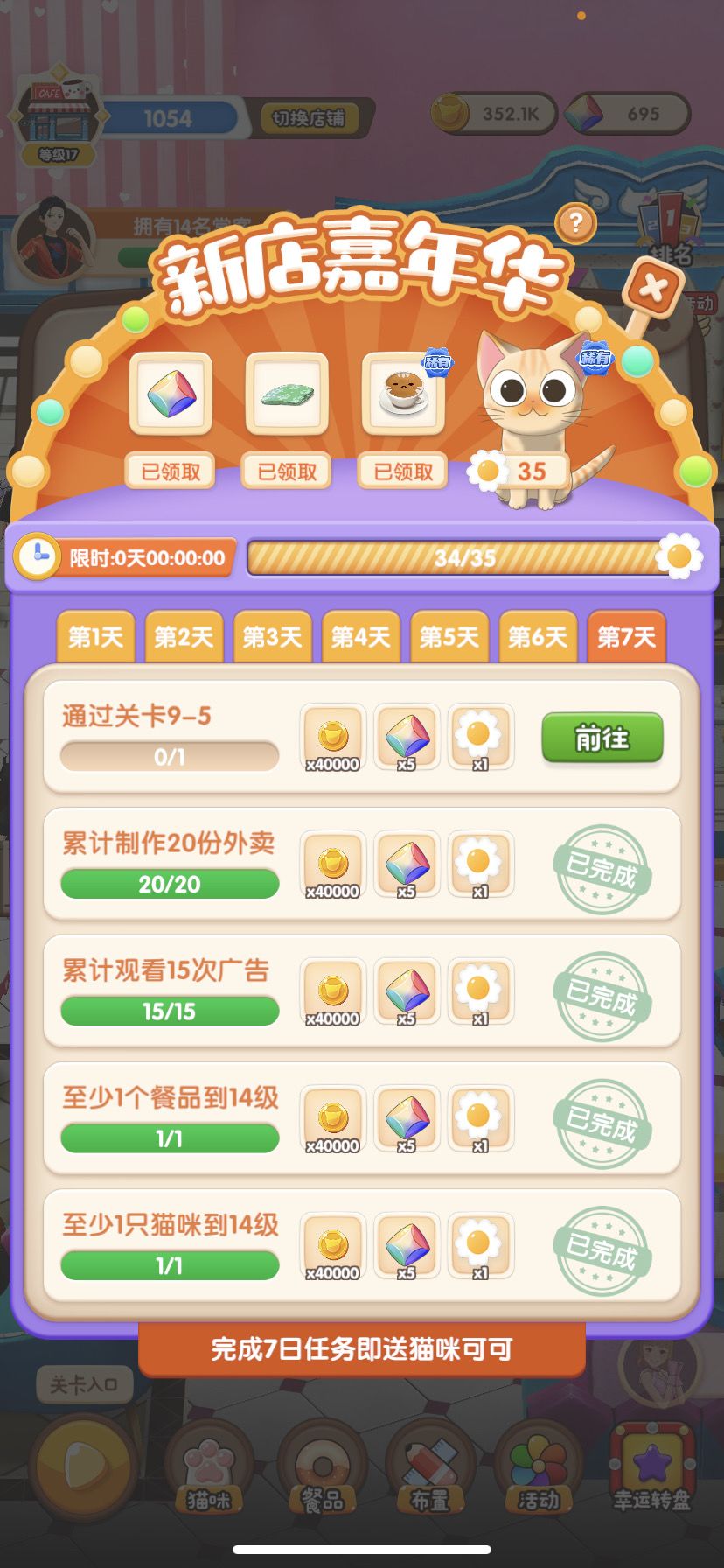
Task: Switch to the 第4天 tab
Action: click(x=361, y=636)
